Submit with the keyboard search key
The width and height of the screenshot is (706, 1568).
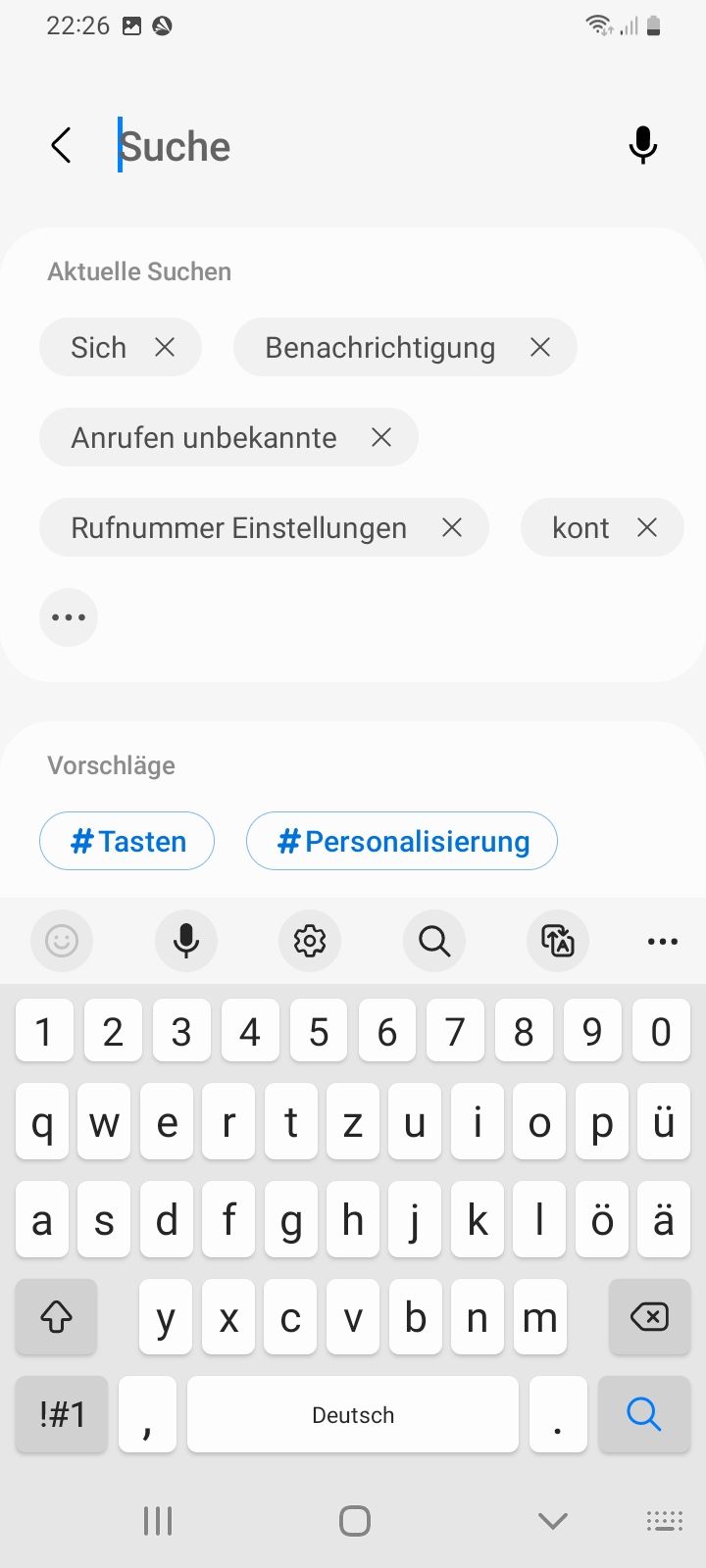[643, 1414]
